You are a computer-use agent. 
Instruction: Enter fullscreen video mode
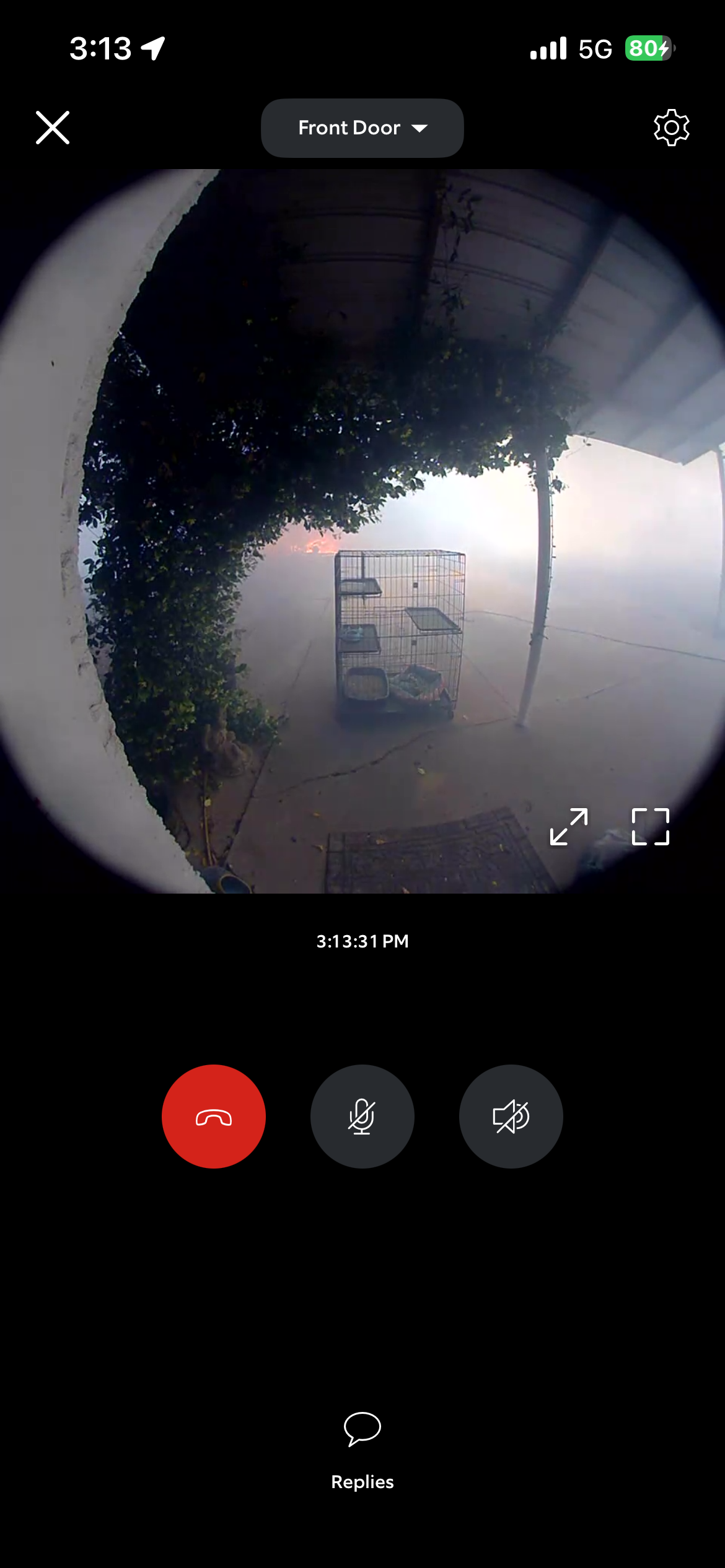click(650, 826)
